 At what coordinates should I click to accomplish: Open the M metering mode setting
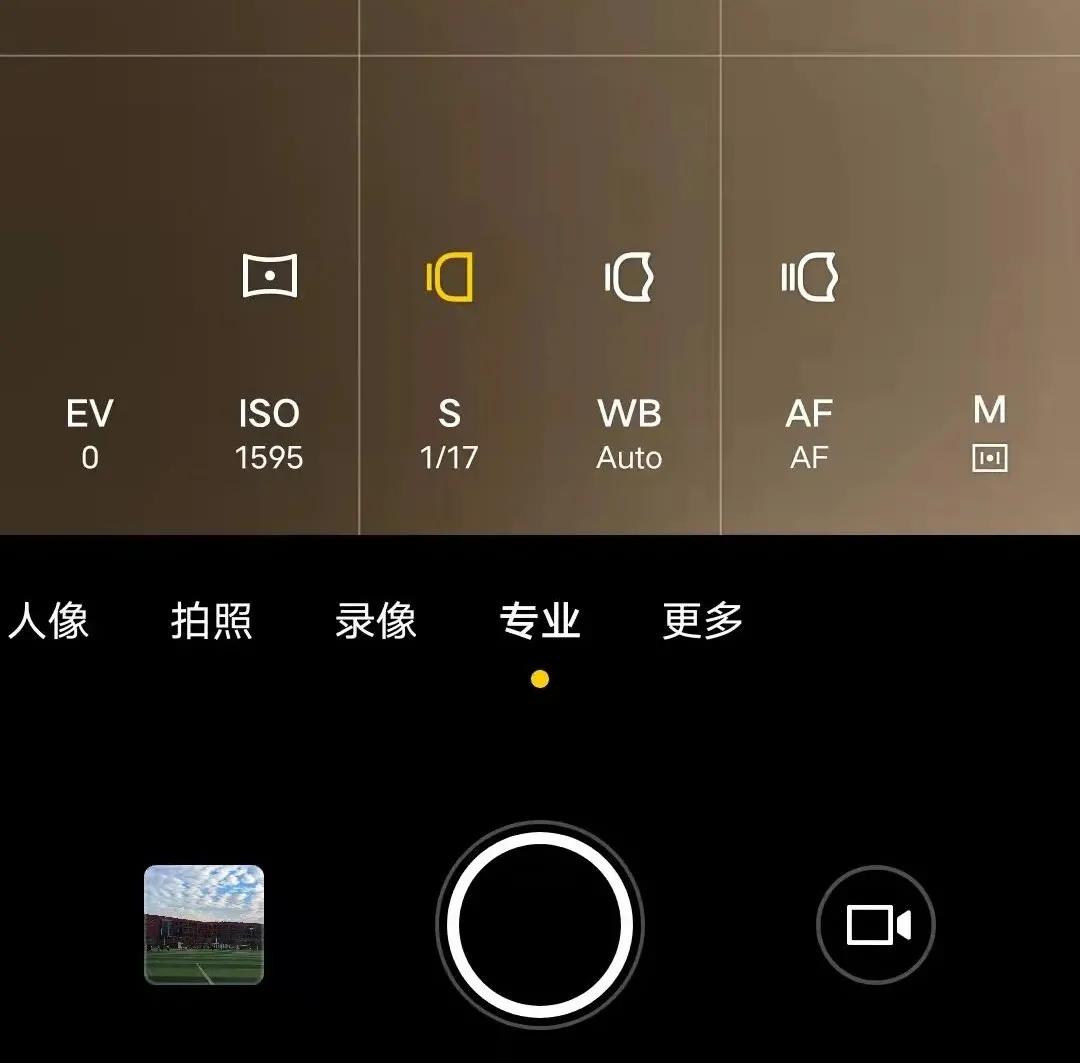tap(989, 433)
